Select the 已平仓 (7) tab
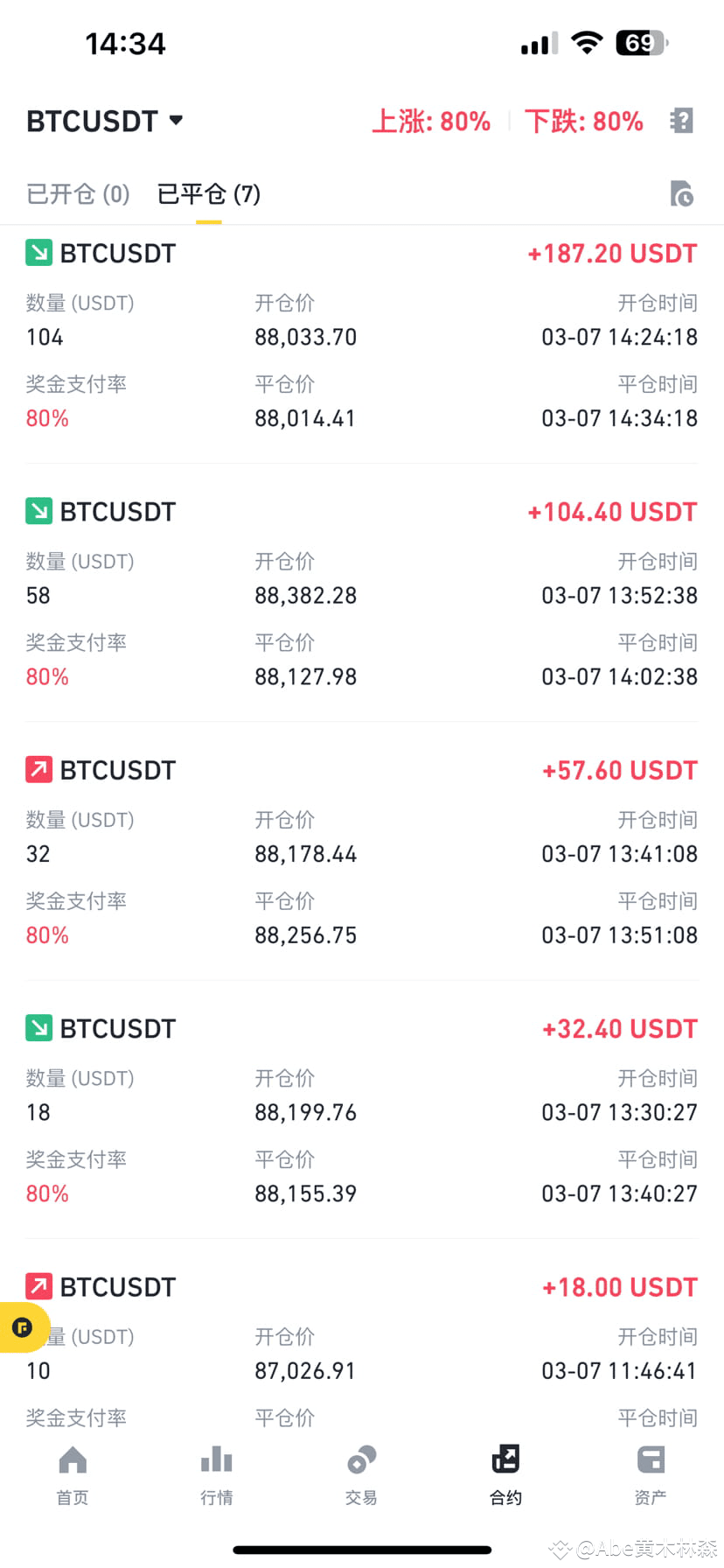This screenshot has height=1568, width=724. 208,194
